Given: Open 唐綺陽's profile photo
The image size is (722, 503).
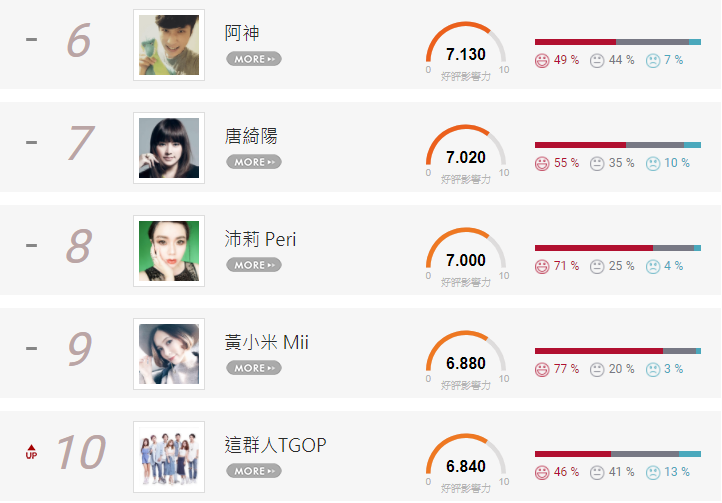Looking at the screenshot, I should (169, 148).
